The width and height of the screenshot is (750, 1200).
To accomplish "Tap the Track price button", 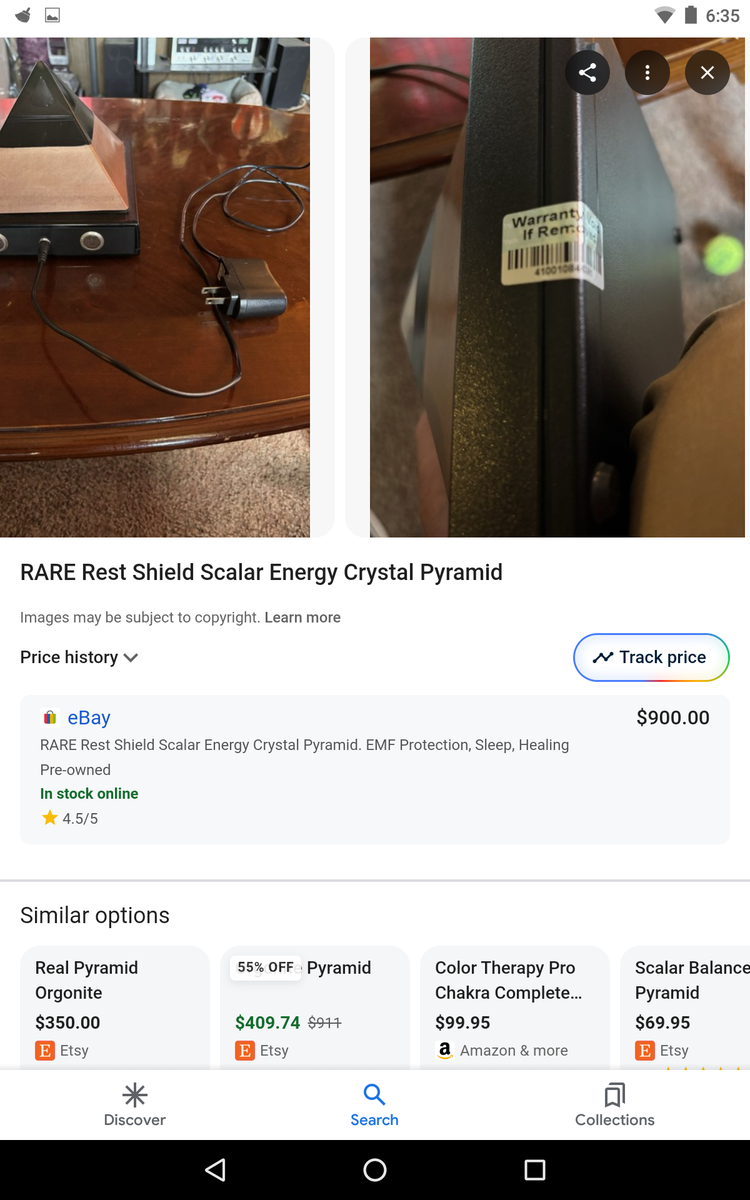I will (651, 657).
